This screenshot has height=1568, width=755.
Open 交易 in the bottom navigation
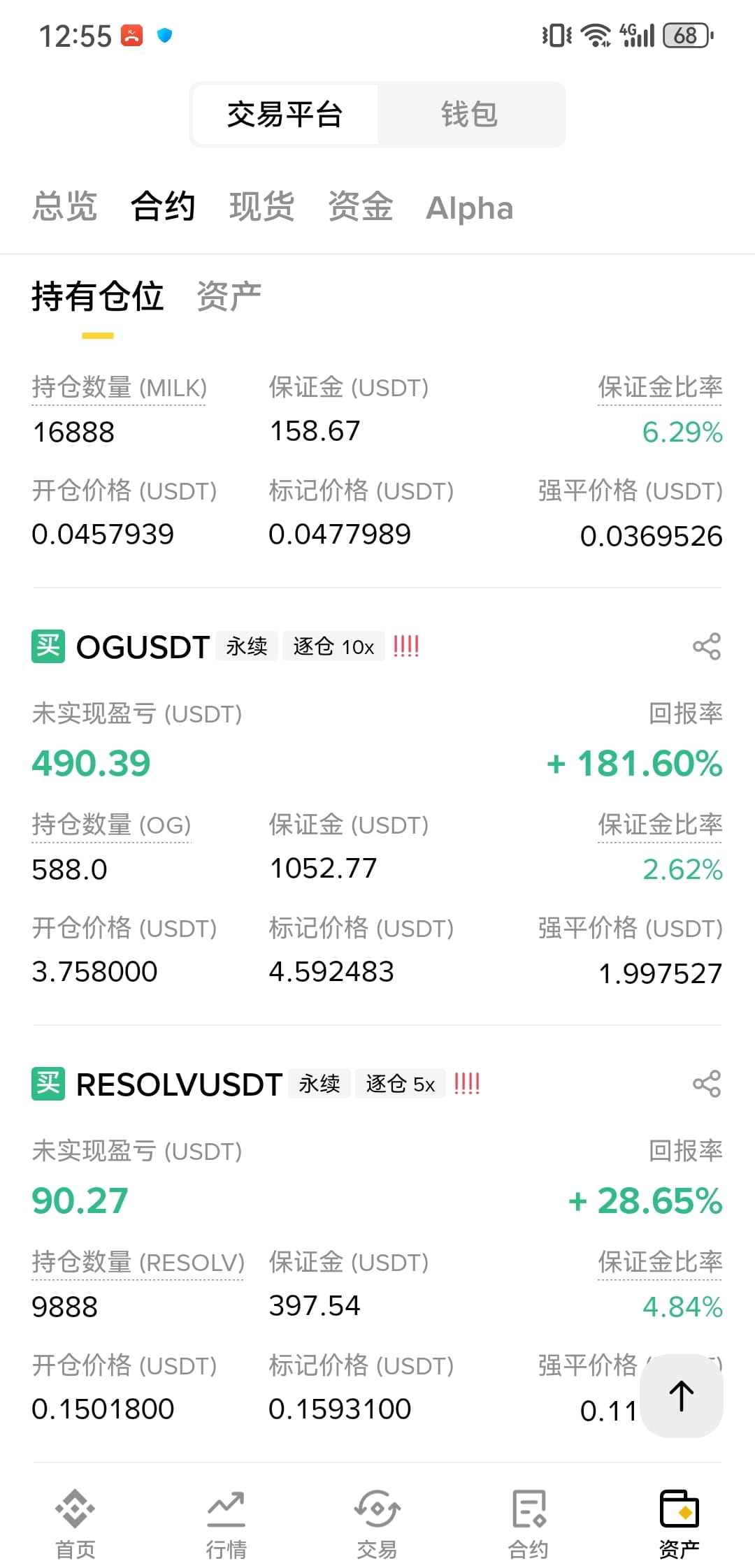377,1523
